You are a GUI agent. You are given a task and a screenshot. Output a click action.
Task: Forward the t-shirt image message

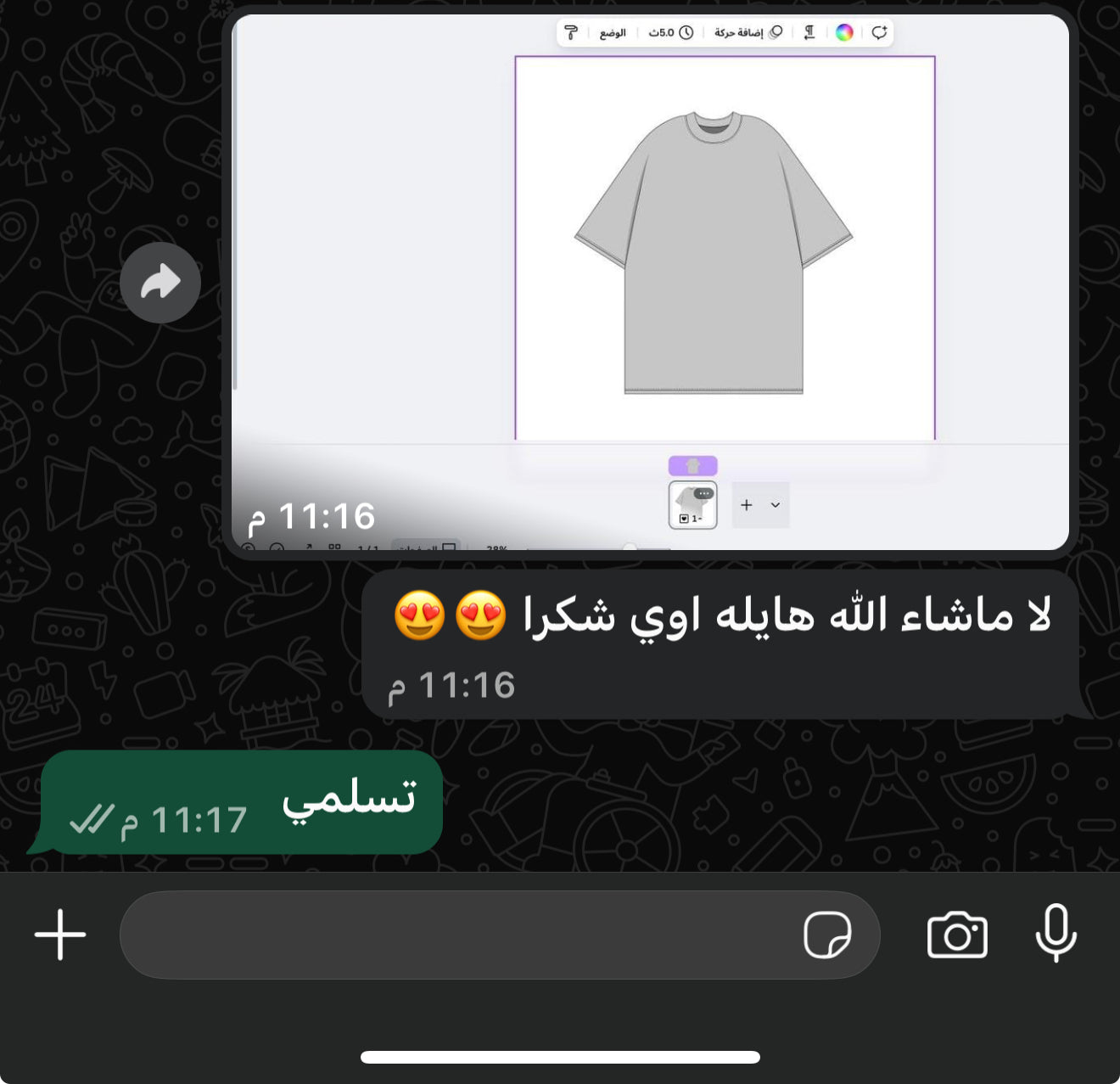click(x=160, y=283)
